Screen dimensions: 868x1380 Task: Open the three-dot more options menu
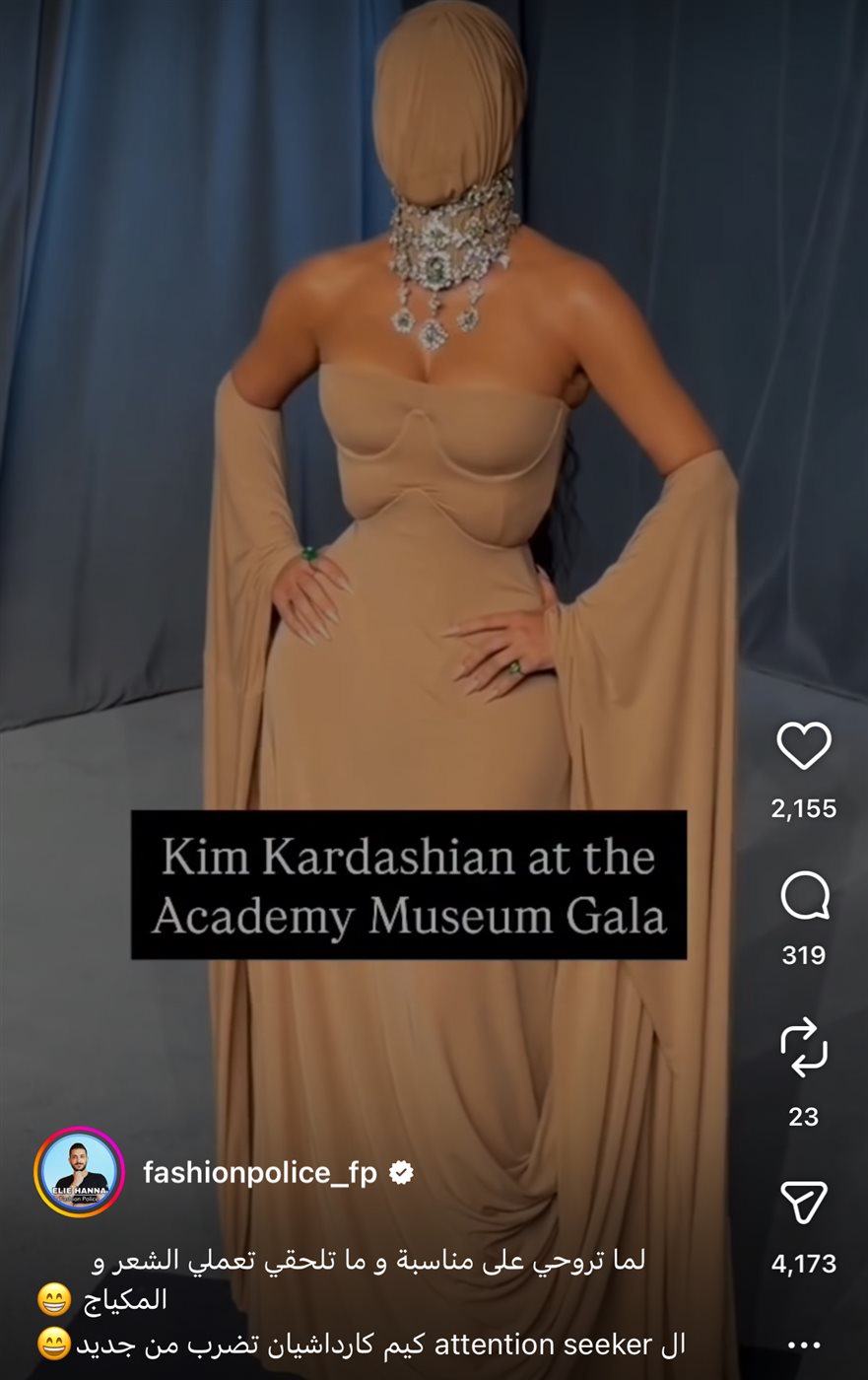(804, 1345)
